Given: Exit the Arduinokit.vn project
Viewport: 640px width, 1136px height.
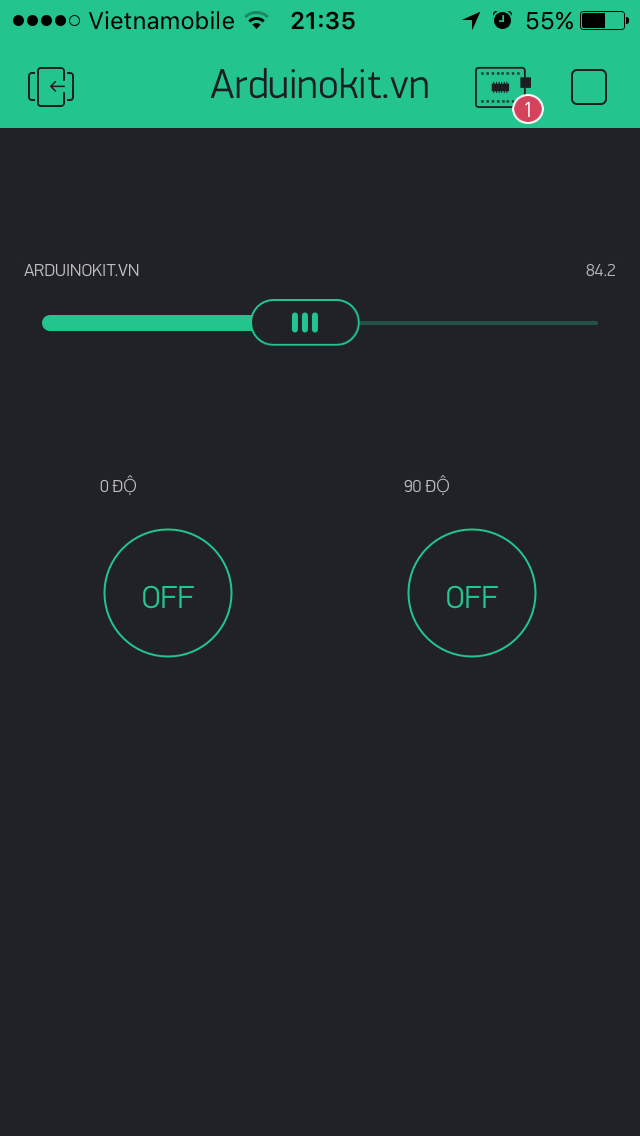Looking at the screenshot, I should 51,87.
